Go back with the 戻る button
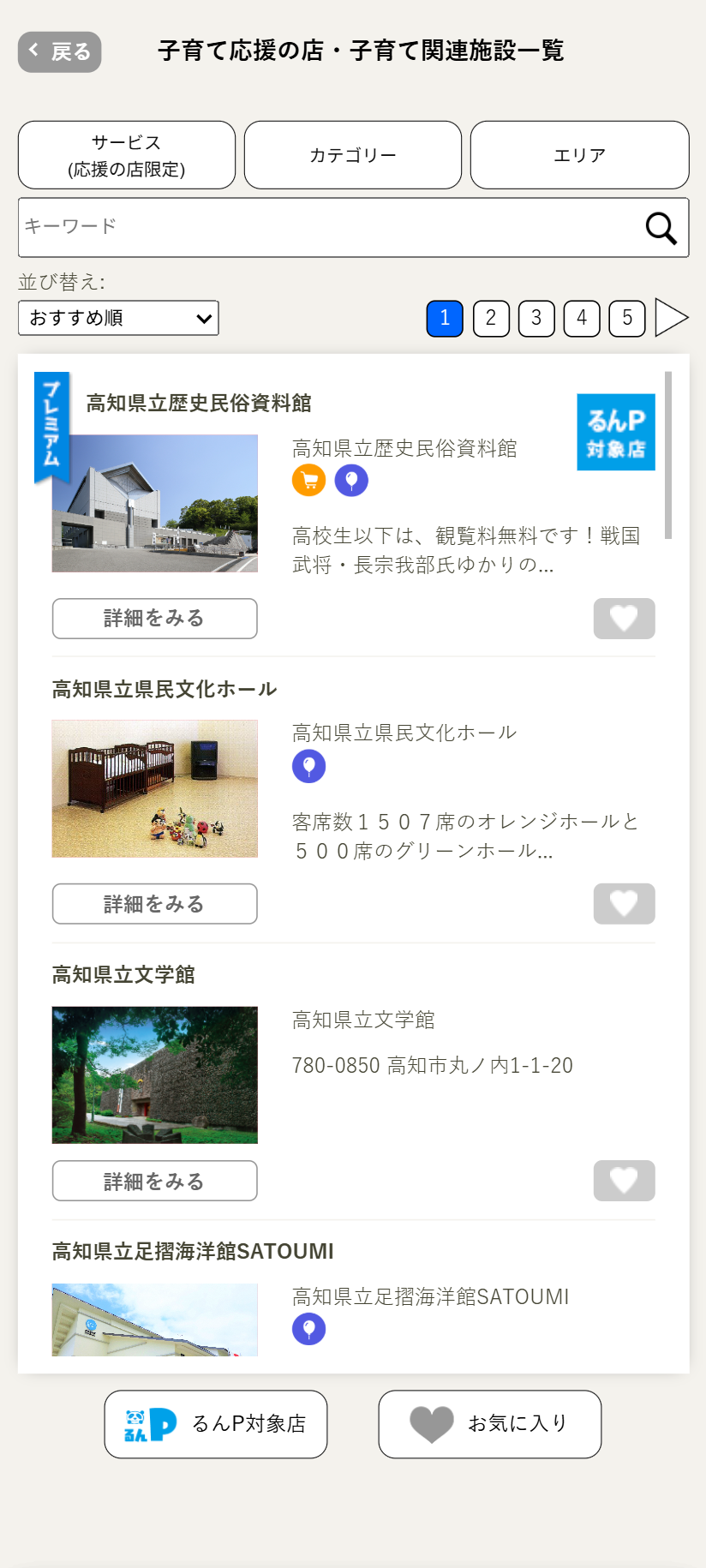706x1568 pixels. [60, 52]
